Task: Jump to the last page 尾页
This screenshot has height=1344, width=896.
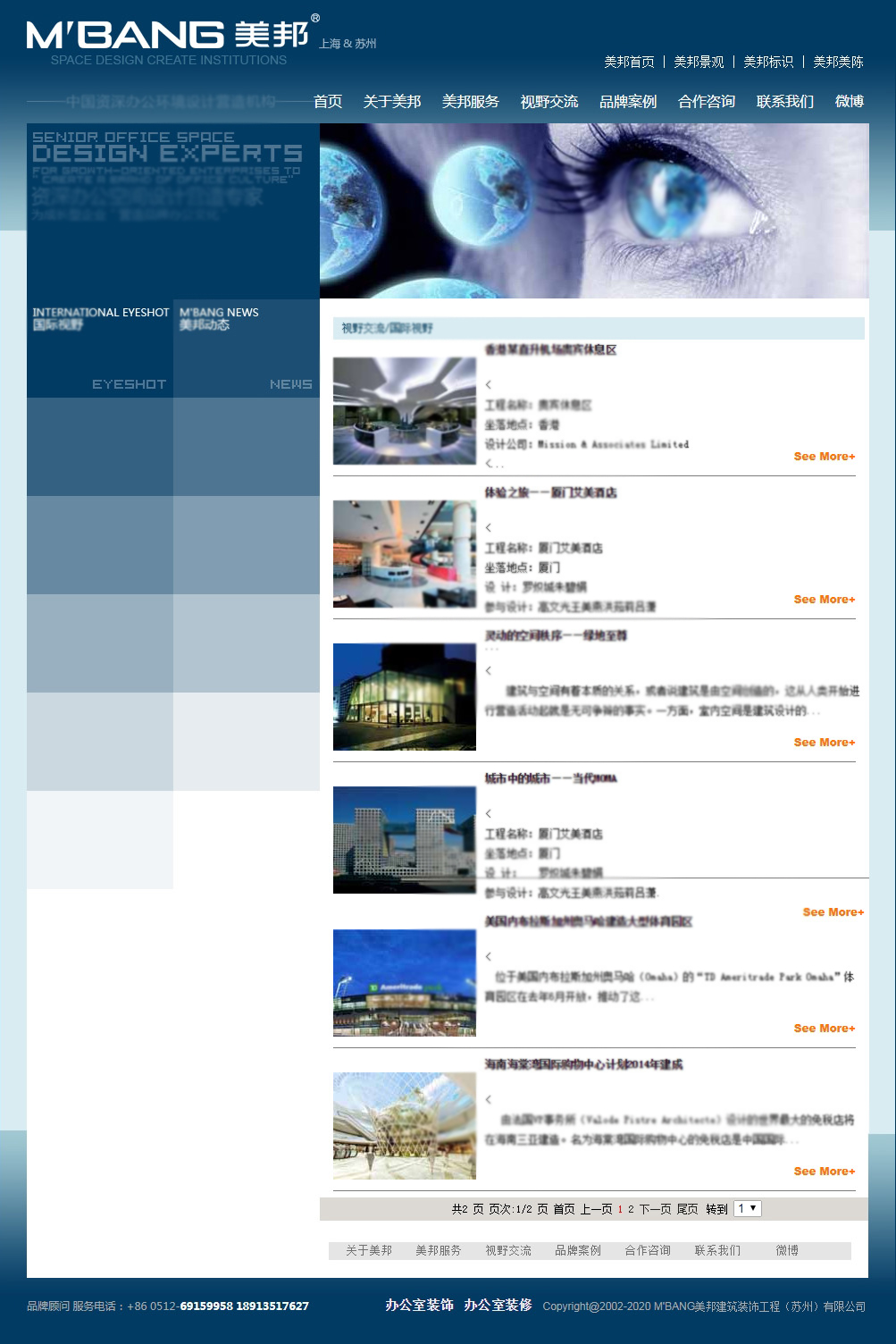Action: (687, 1209)
